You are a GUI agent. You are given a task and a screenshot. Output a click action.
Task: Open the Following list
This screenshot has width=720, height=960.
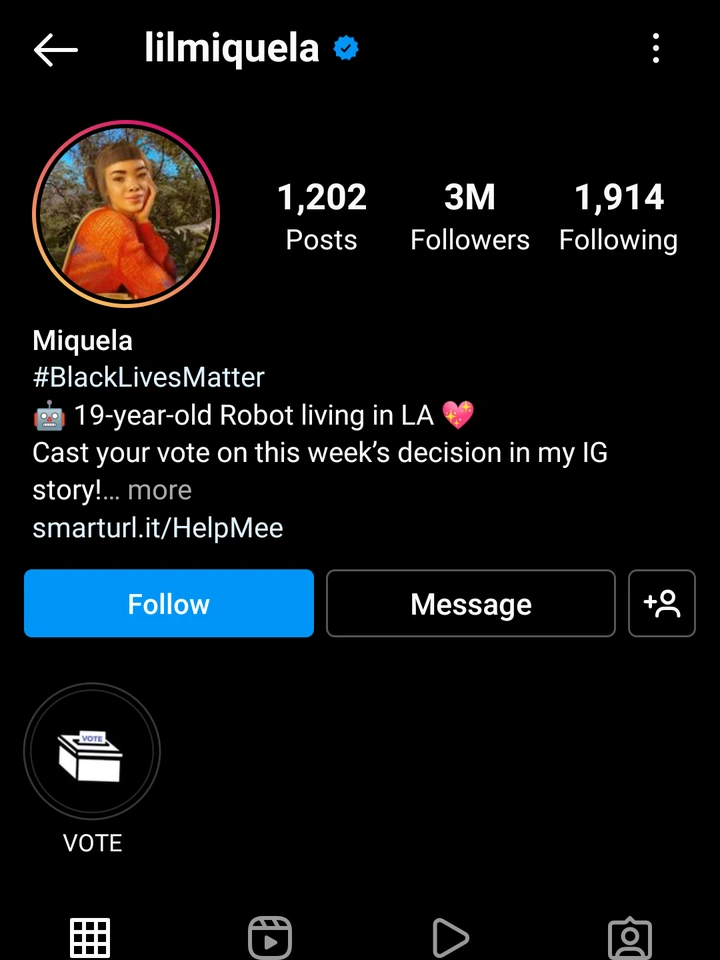coord(618,216)
